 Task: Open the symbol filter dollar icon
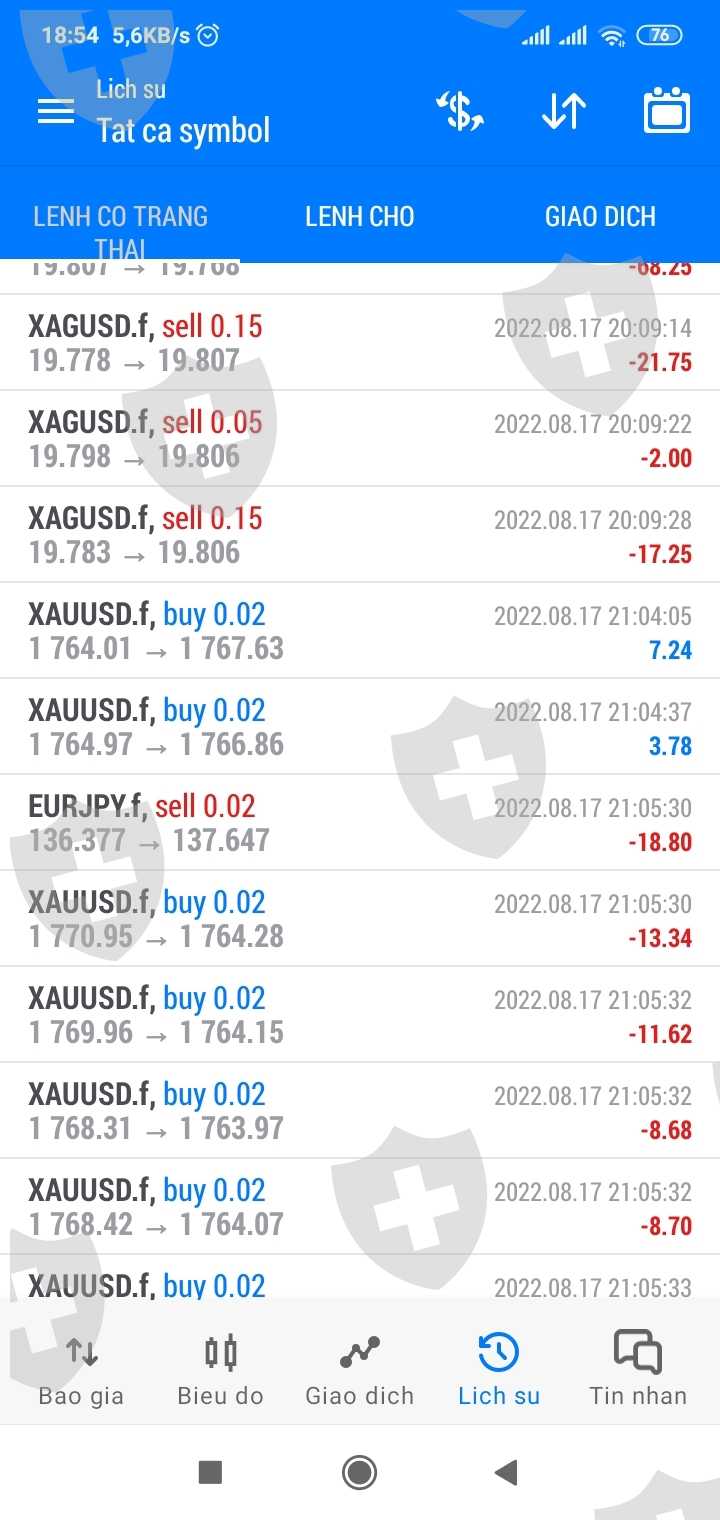[460, 111]
